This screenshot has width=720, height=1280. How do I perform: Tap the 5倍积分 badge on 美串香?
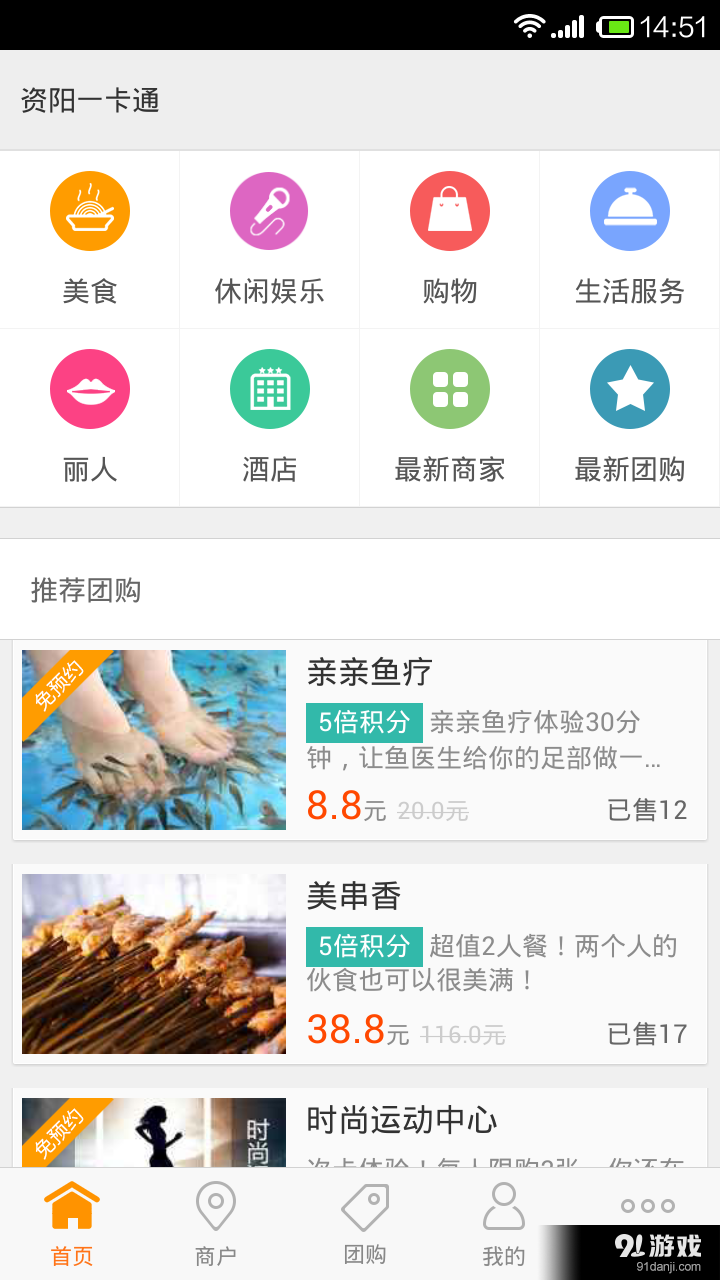pyautogui.click(x=367, y=944)
